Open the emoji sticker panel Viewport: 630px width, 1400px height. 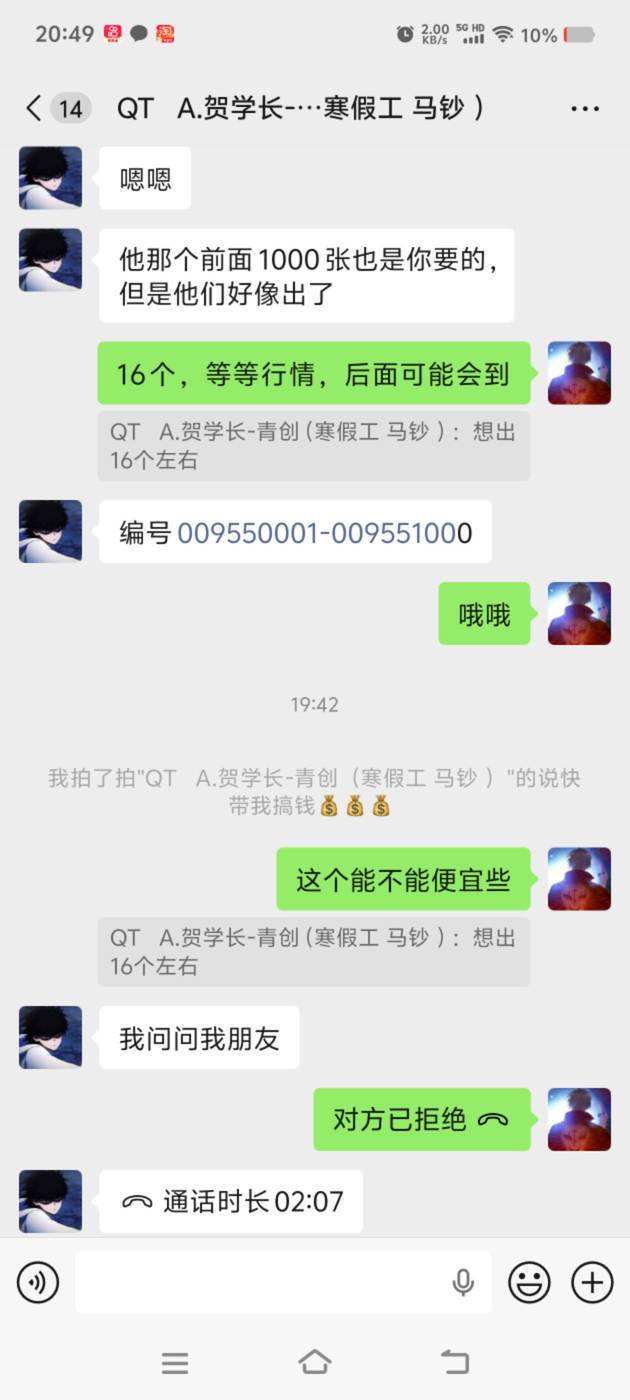529,1281
